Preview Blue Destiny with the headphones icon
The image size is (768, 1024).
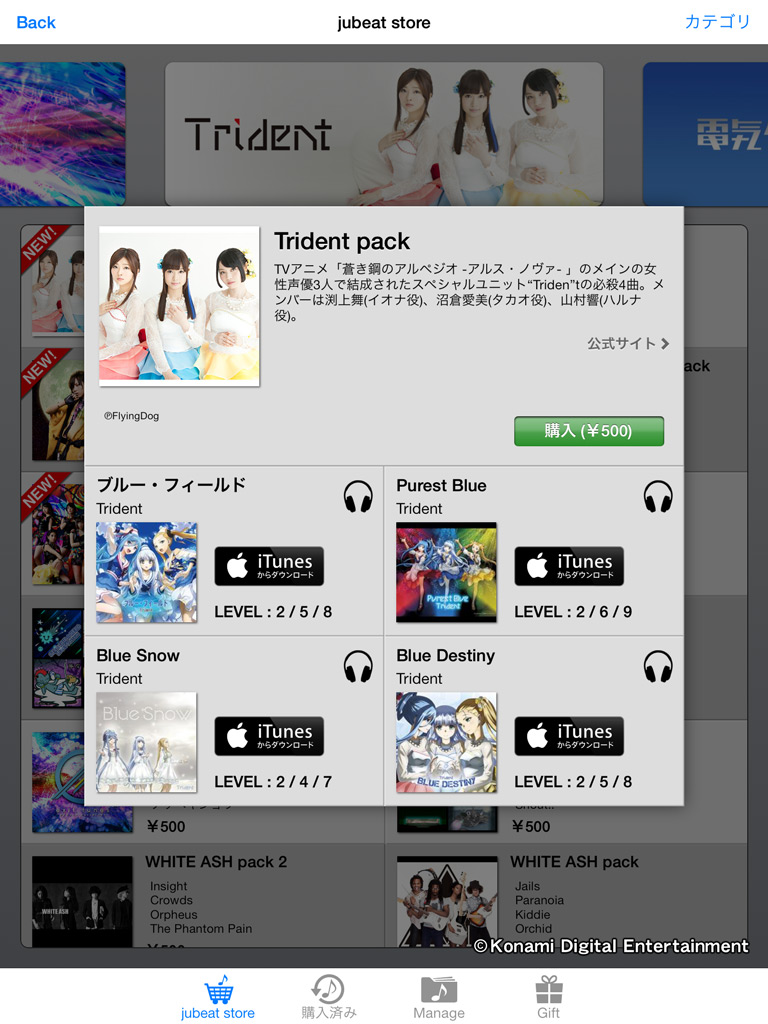tap(658, 667)
